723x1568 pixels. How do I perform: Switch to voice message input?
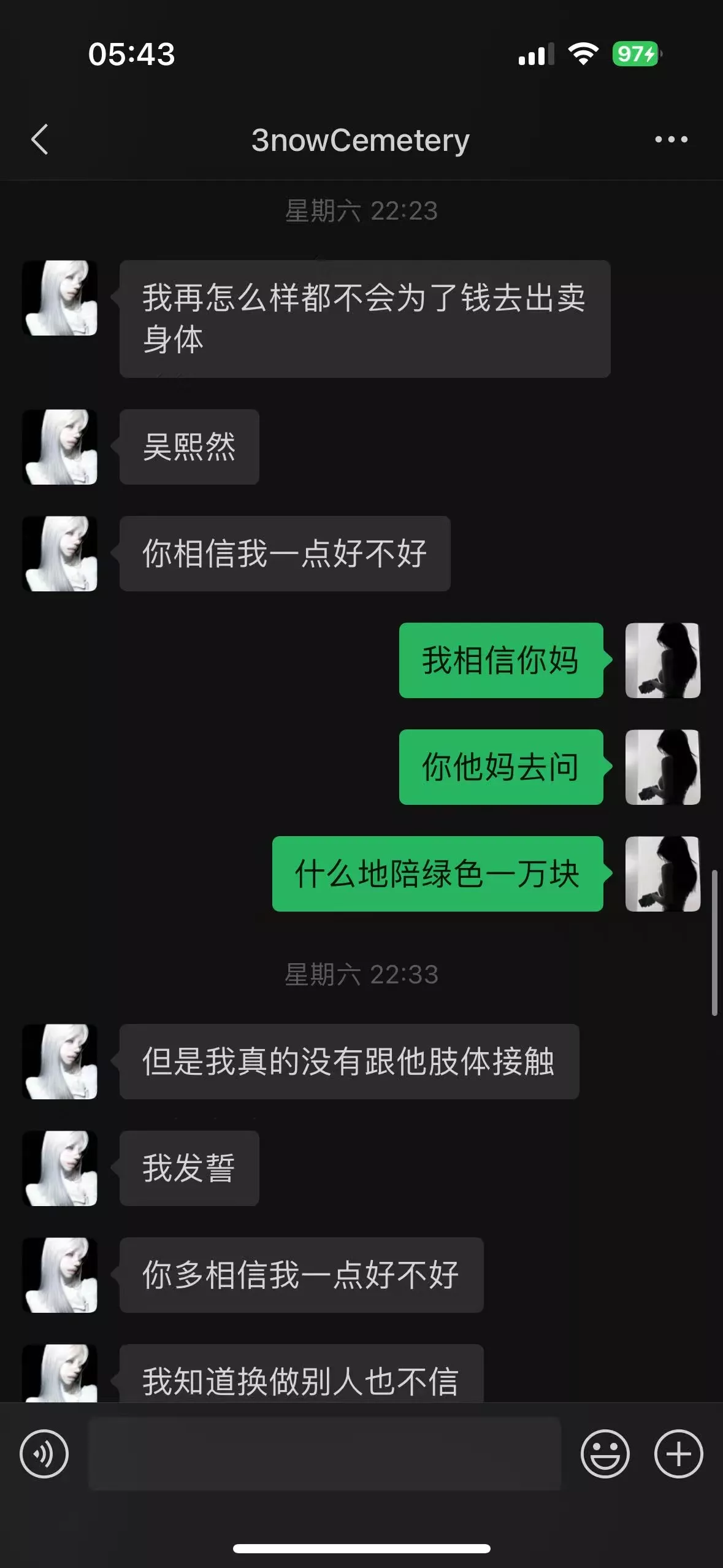44,1453
